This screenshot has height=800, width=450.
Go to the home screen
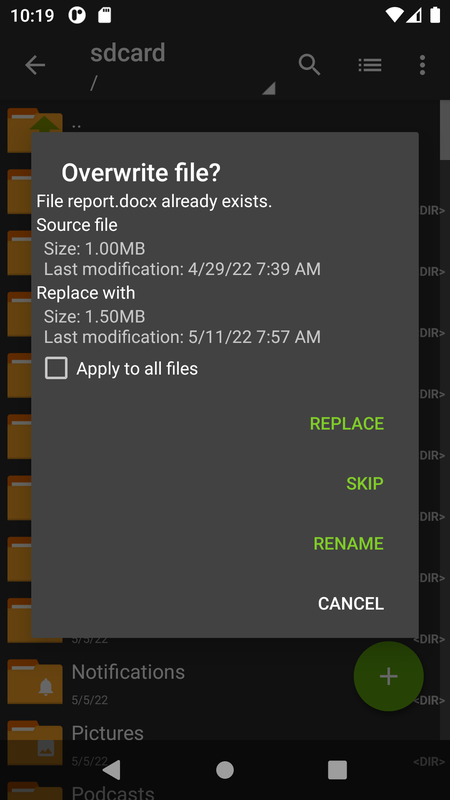tap(225, 770)
